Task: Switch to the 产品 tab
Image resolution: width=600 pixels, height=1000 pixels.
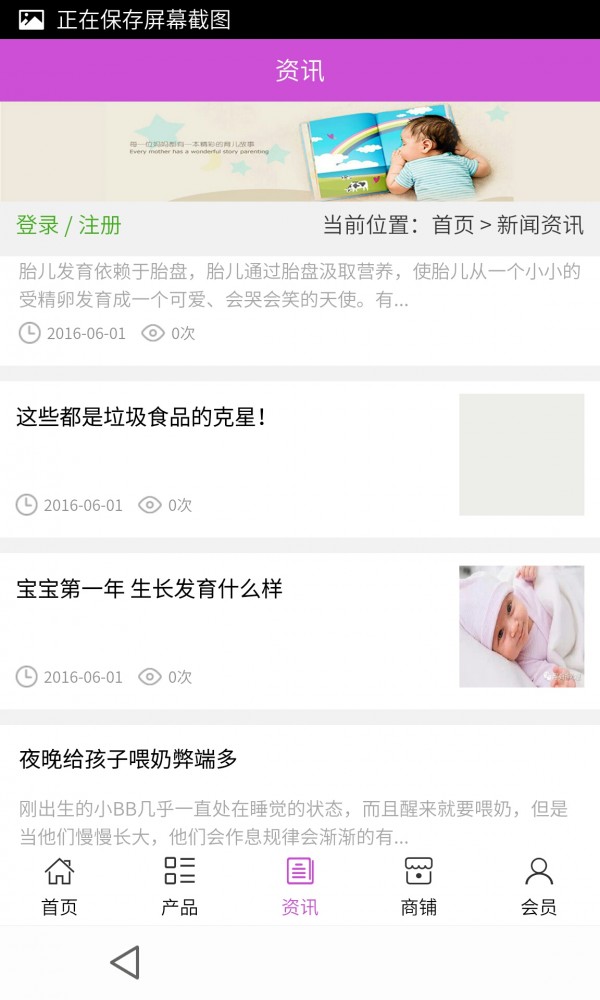Action: [x=179, y=886]
